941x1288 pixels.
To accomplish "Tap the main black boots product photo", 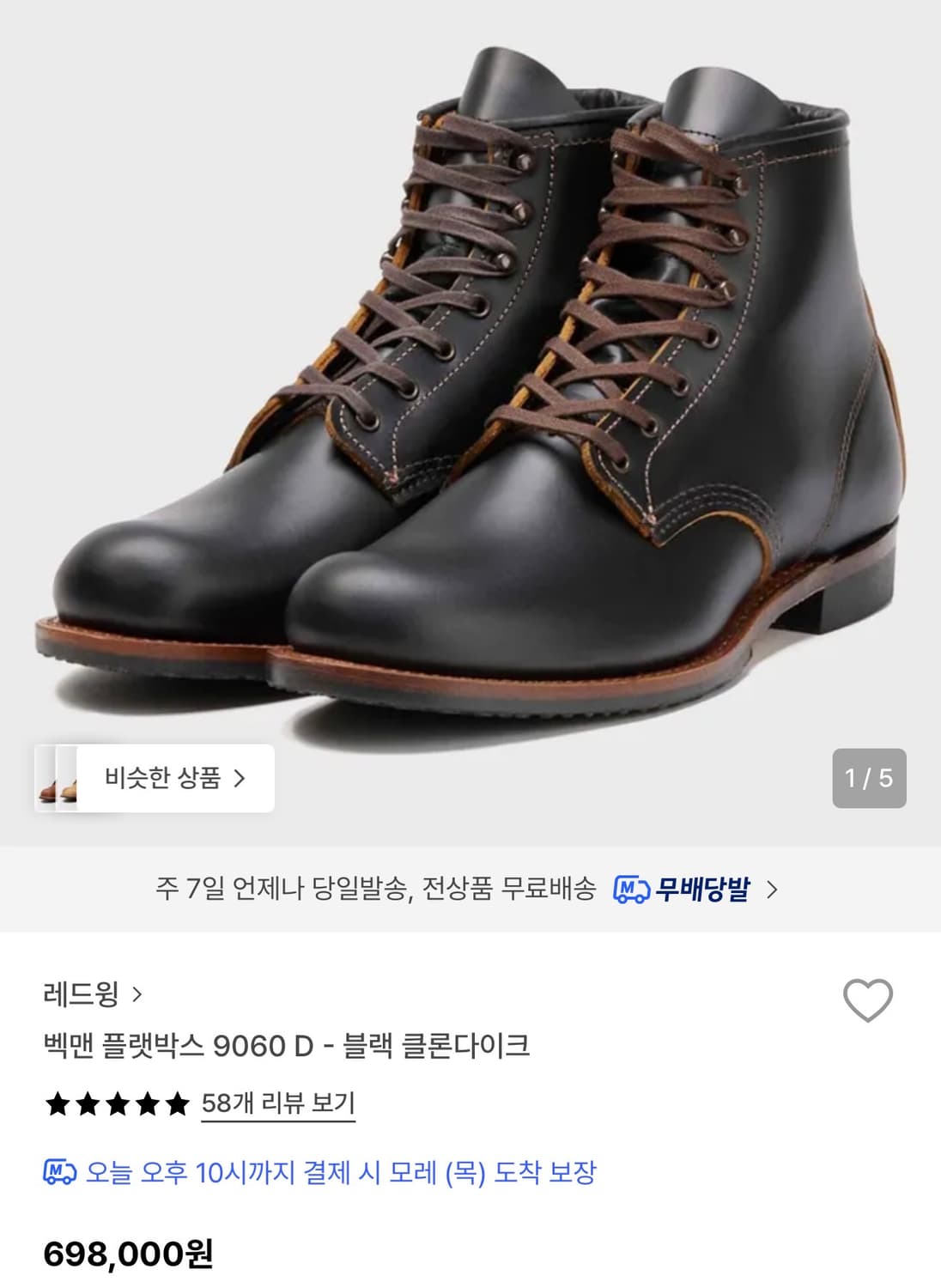I will (x=470, y=386).
